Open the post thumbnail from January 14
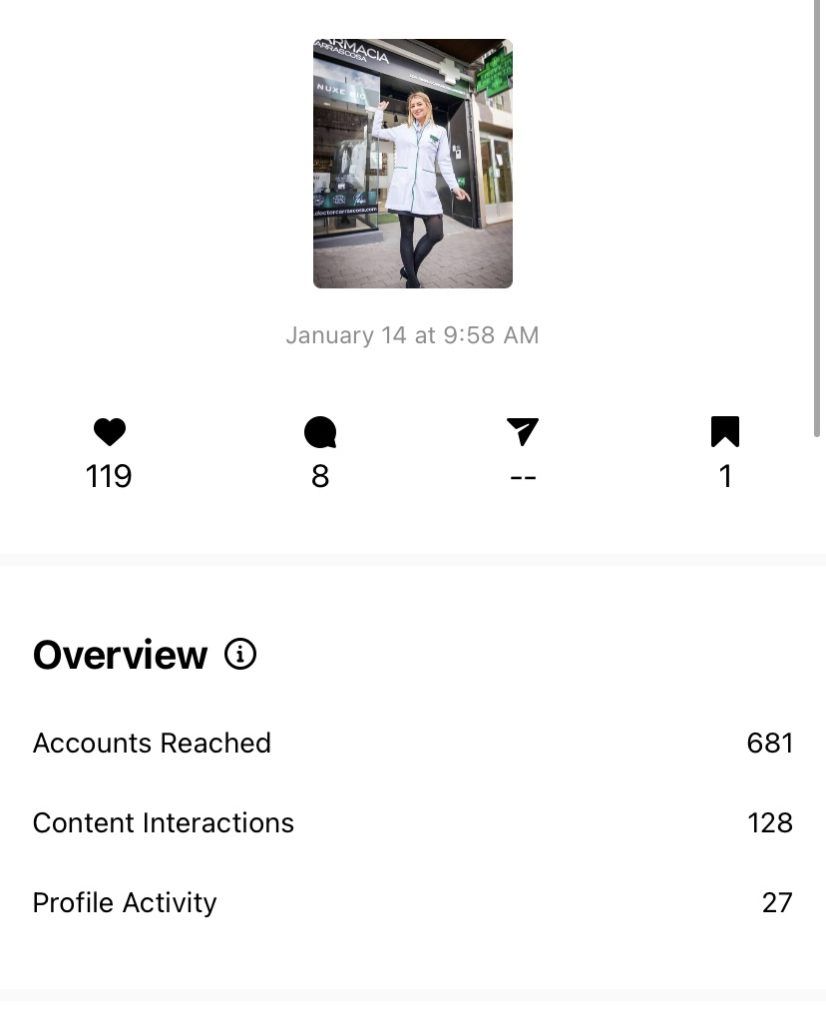826x1024 pixels. pos(413,163)
